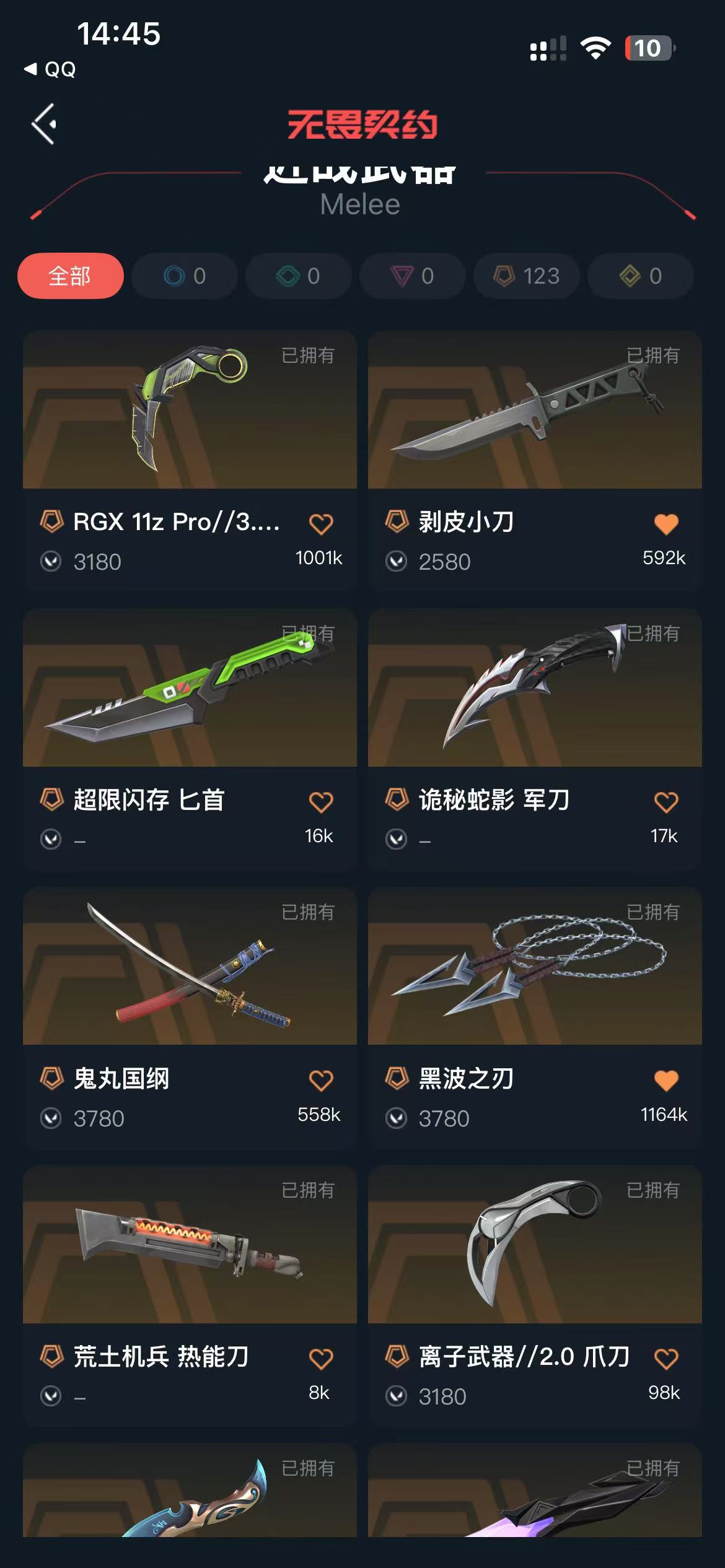
Task: Filter by the purple triangle tier chip
Action: (x=413, y=276)
